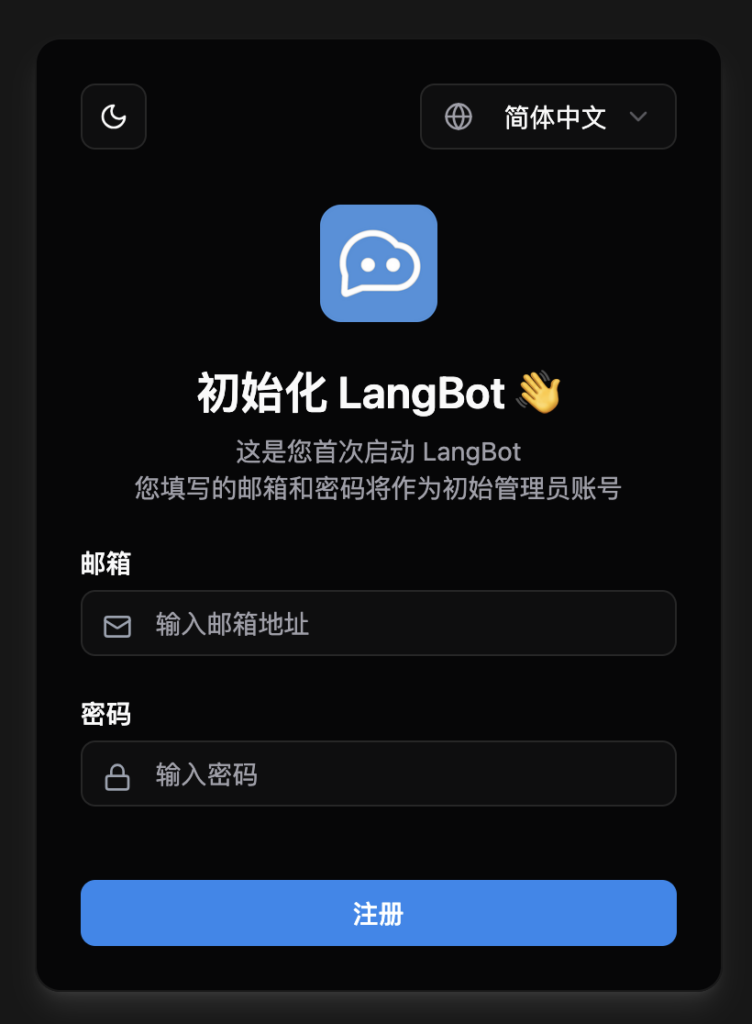This screenshot has height=1024, width=752.
Task: Open the 简体中文 language dropdown
Action: (x=548, y=117)
